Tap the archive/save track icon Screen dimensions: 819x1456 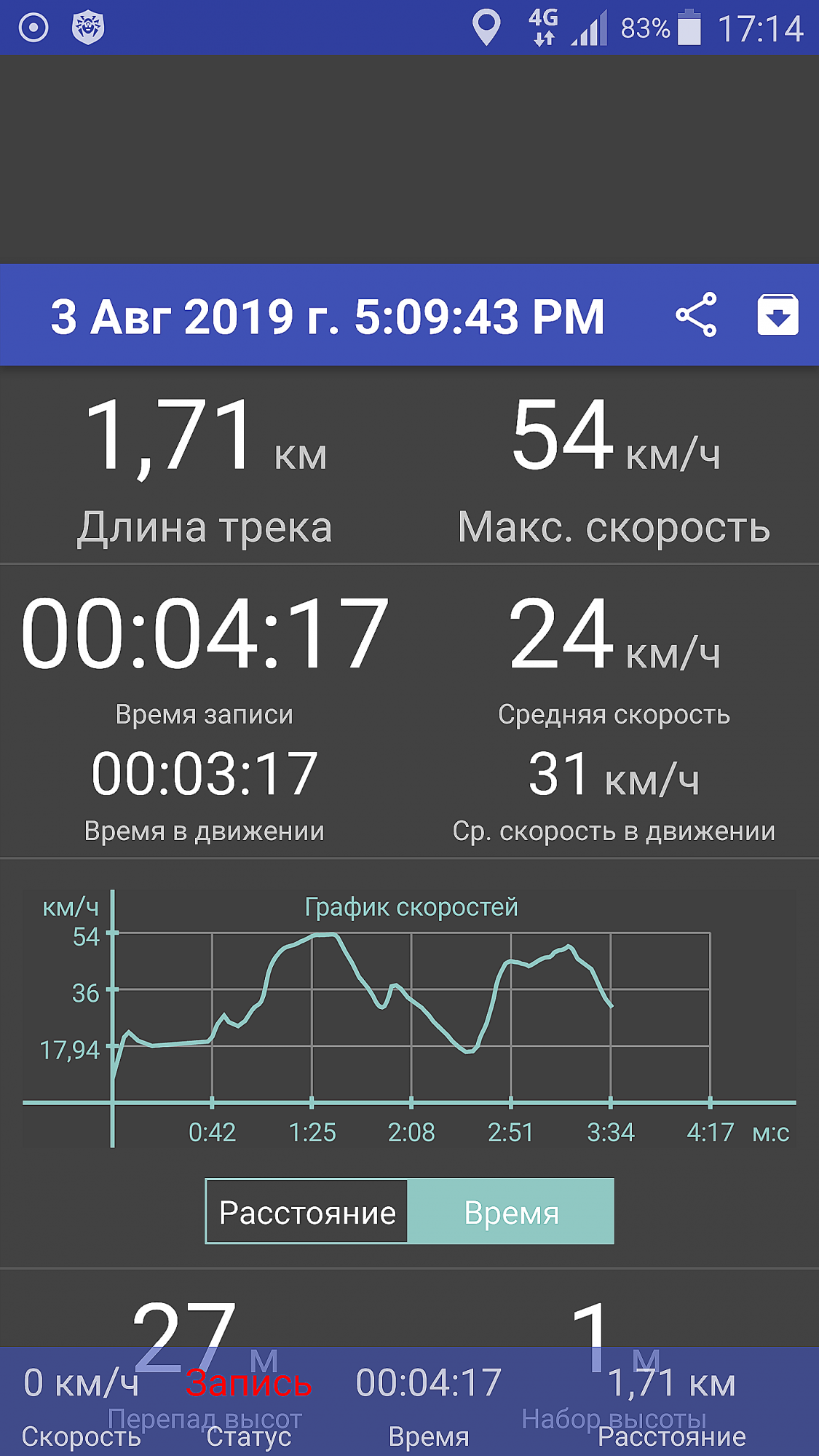[x=778, y=314]
